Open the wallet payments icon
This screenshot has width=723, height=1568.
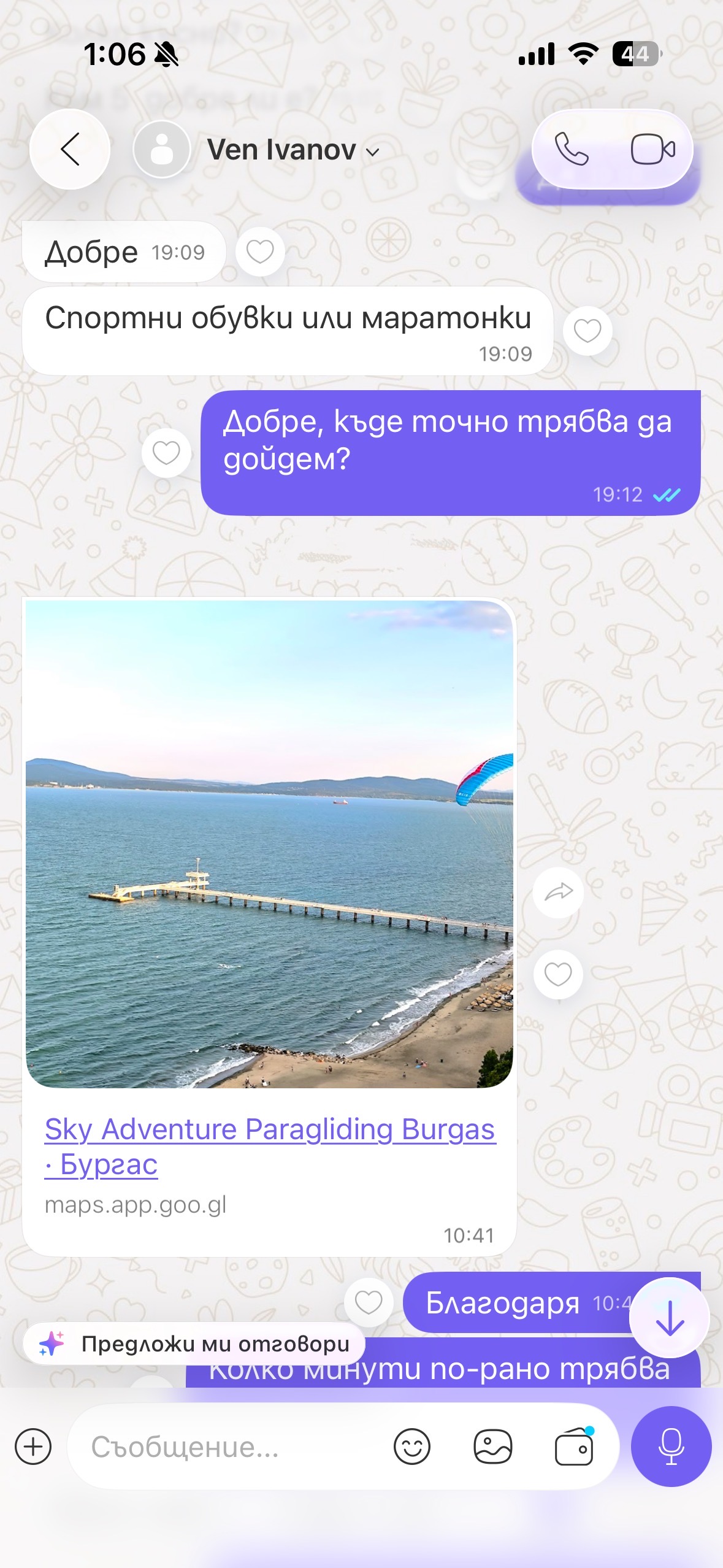(x=575, y=1447)
